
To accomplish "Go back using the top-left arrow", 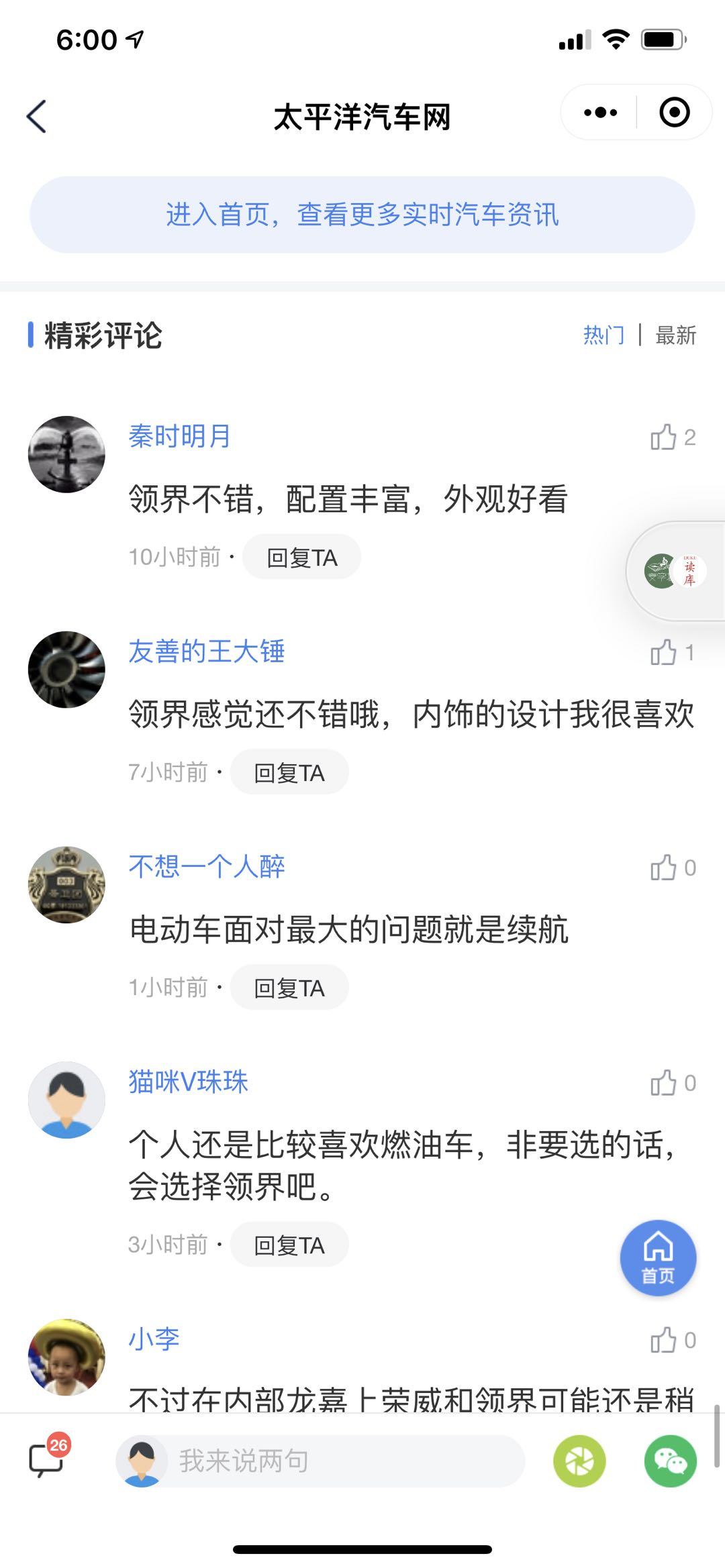I will (37, 116).
